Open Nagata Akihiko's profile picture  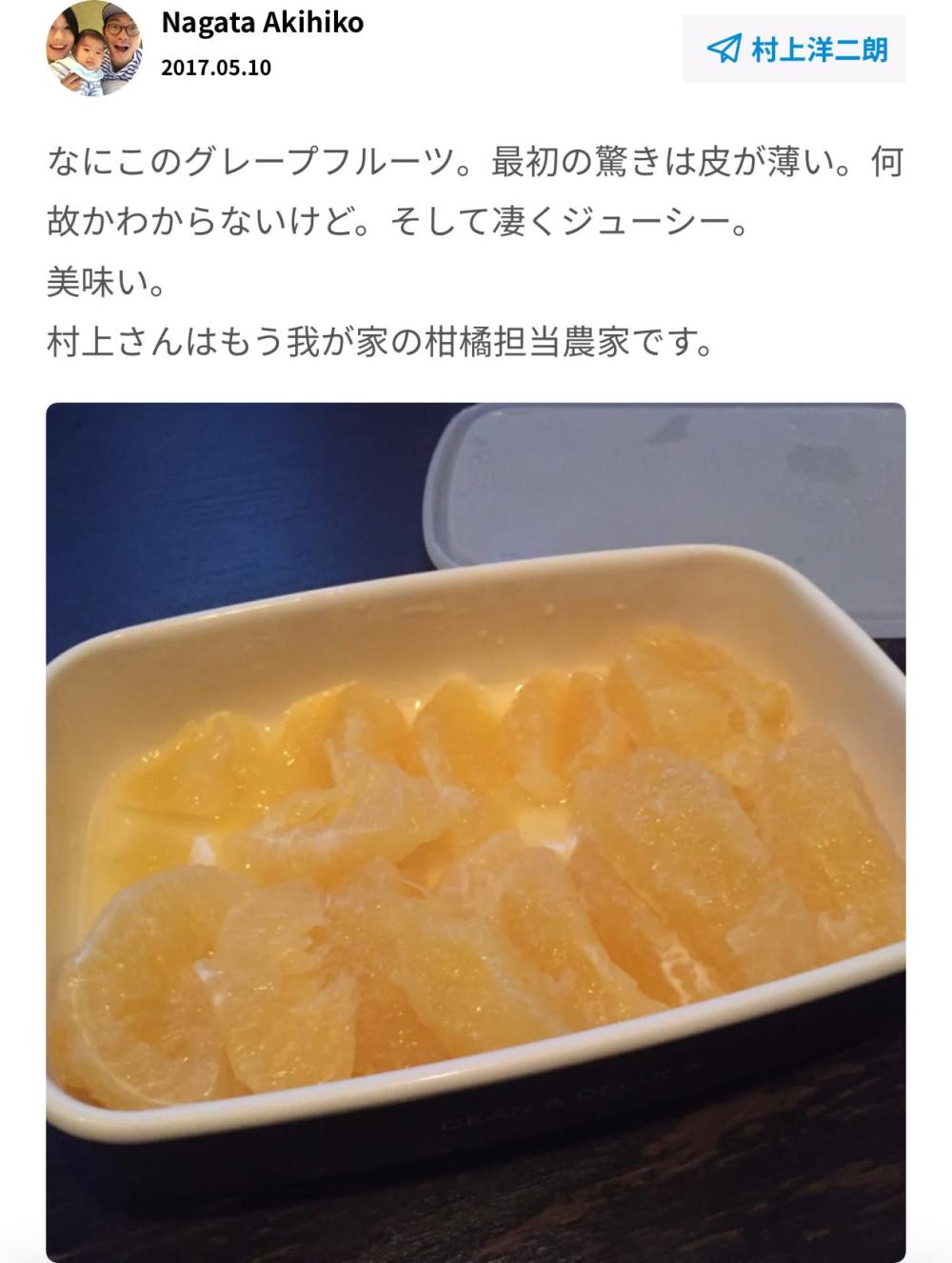point(95,48)
